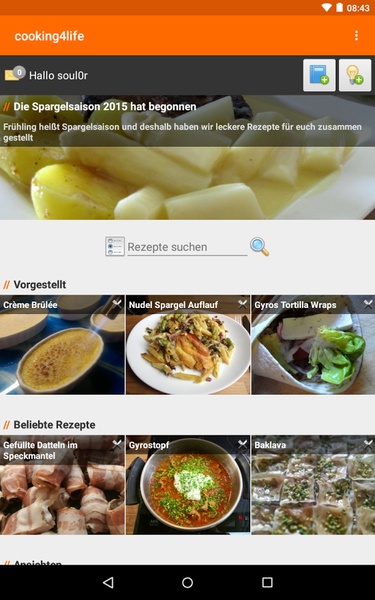Focus the Rezepte suchen field
The image size is (375, 600).
(187, 247)
